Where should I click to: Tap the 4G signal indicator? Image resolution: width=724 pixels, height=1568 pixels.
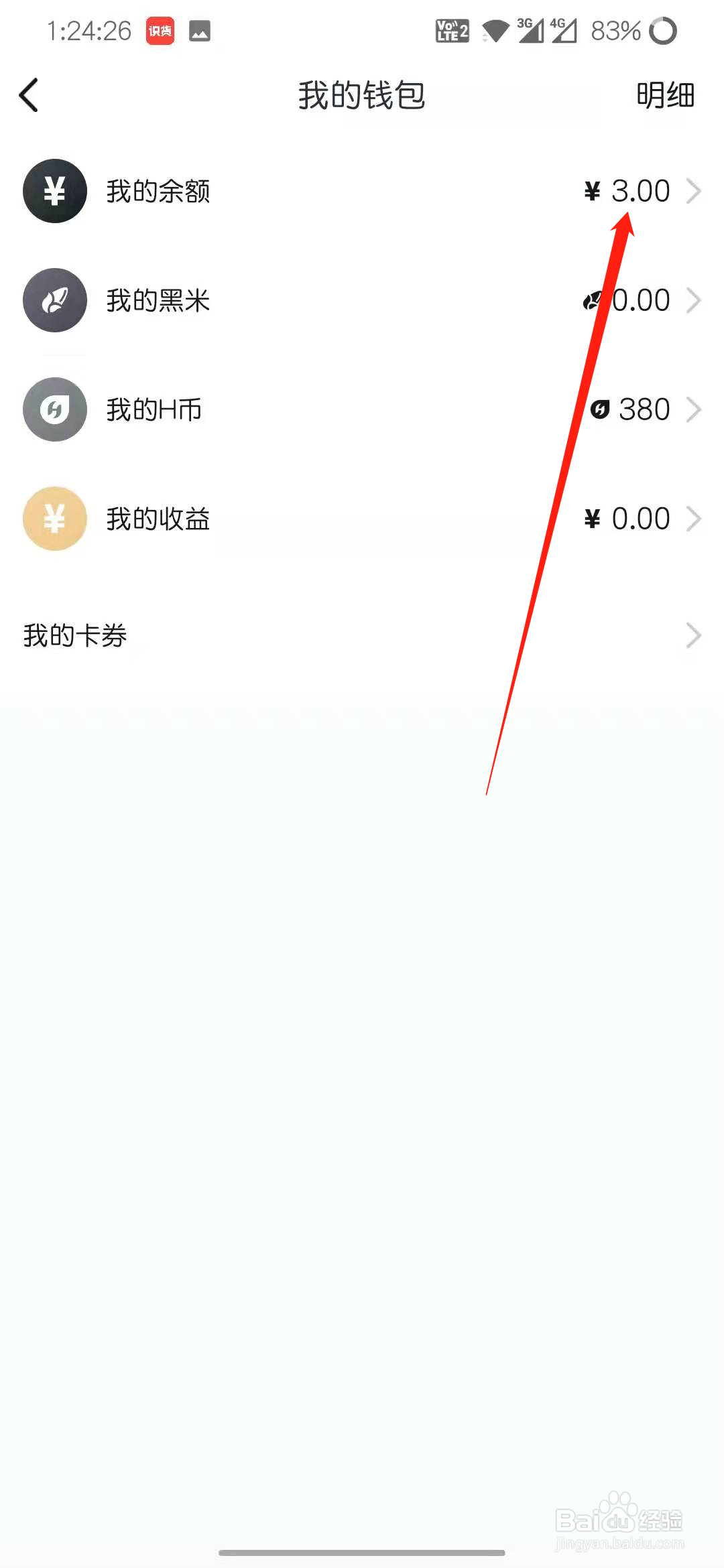[x=563, y=31]
